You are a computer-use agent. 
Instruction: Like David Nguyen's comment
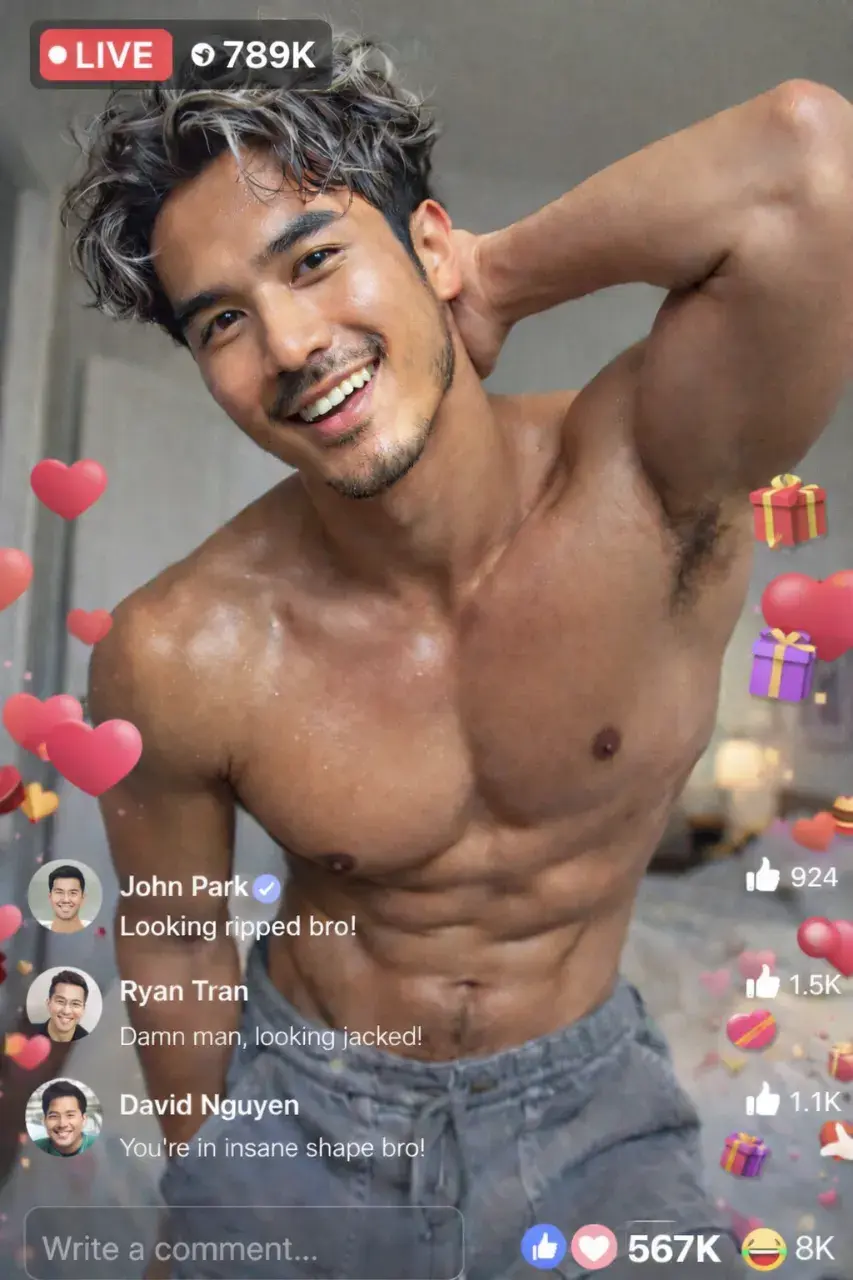click(x=763, y=1100)
